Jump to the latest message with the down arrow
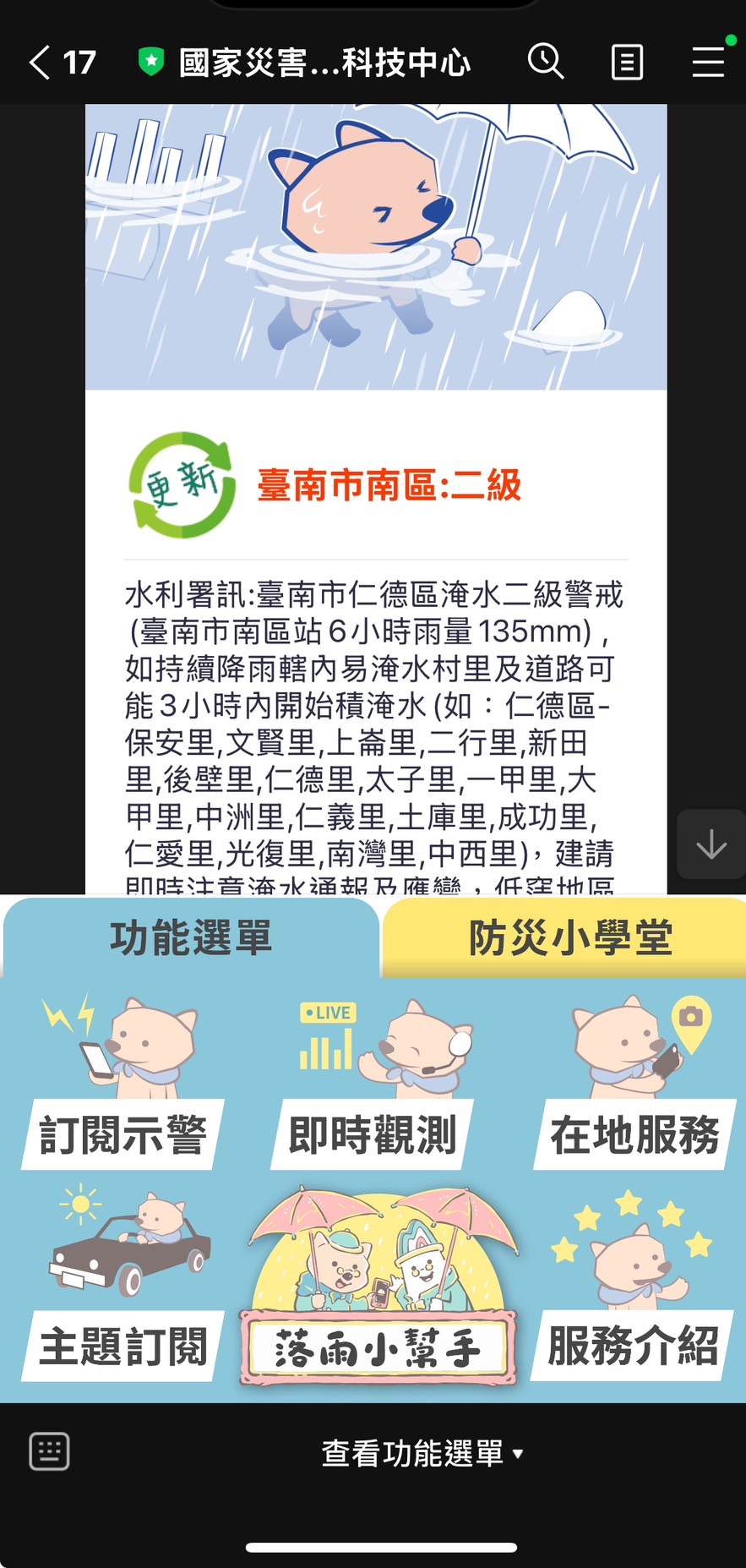 pos(711,844)
